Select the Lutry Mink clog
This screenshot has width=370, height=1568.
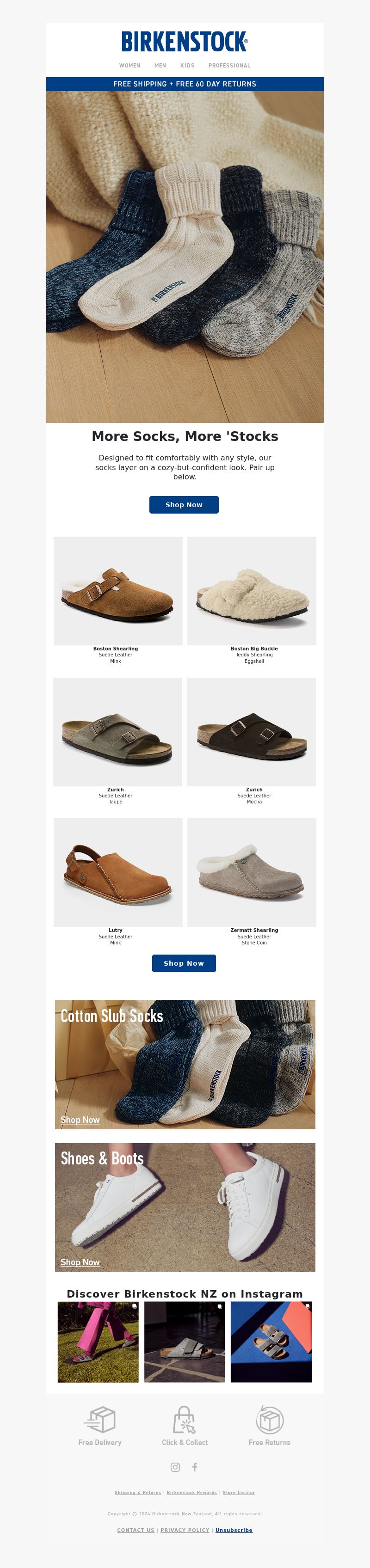[x=118, y=872]
